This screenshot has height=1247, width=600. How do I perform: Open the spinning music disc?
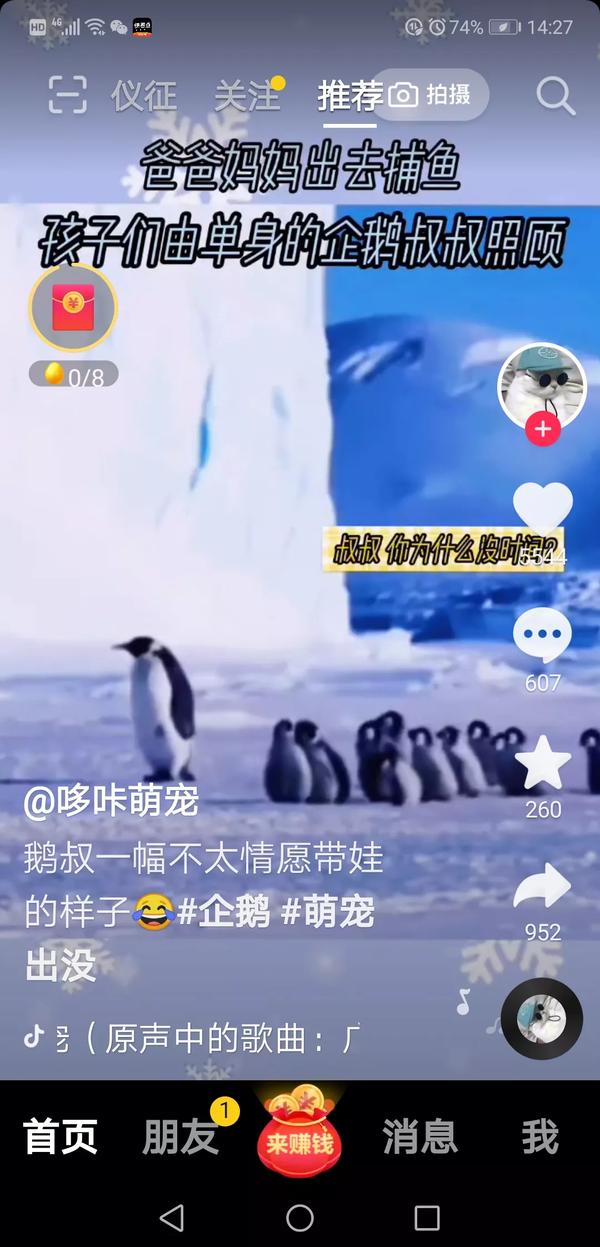[x=542, y=1019]
